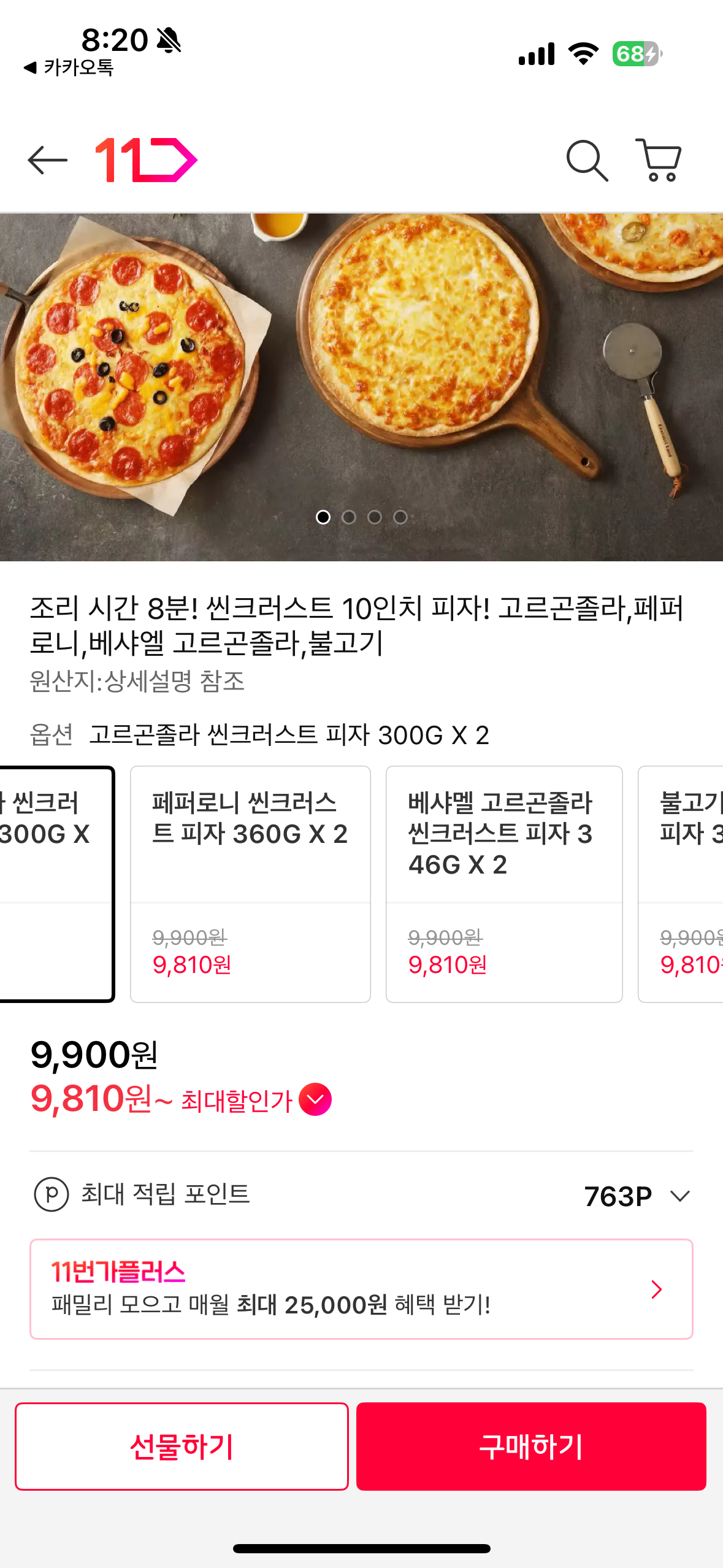This screenshot has height=1568, width=723.
Task: Tap 선물하기 to send as gift
Action: point(182,1446)
